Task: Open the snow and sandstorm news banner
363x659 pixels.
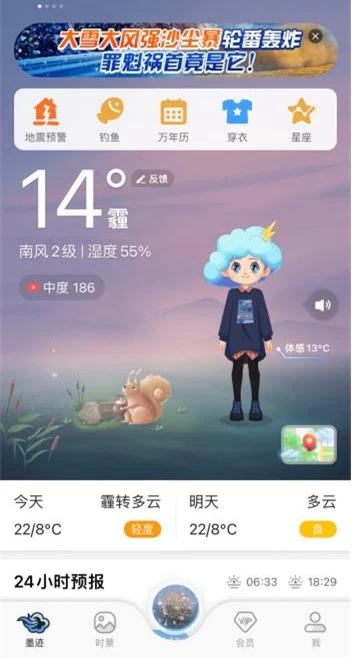Action: pos(175,50)
